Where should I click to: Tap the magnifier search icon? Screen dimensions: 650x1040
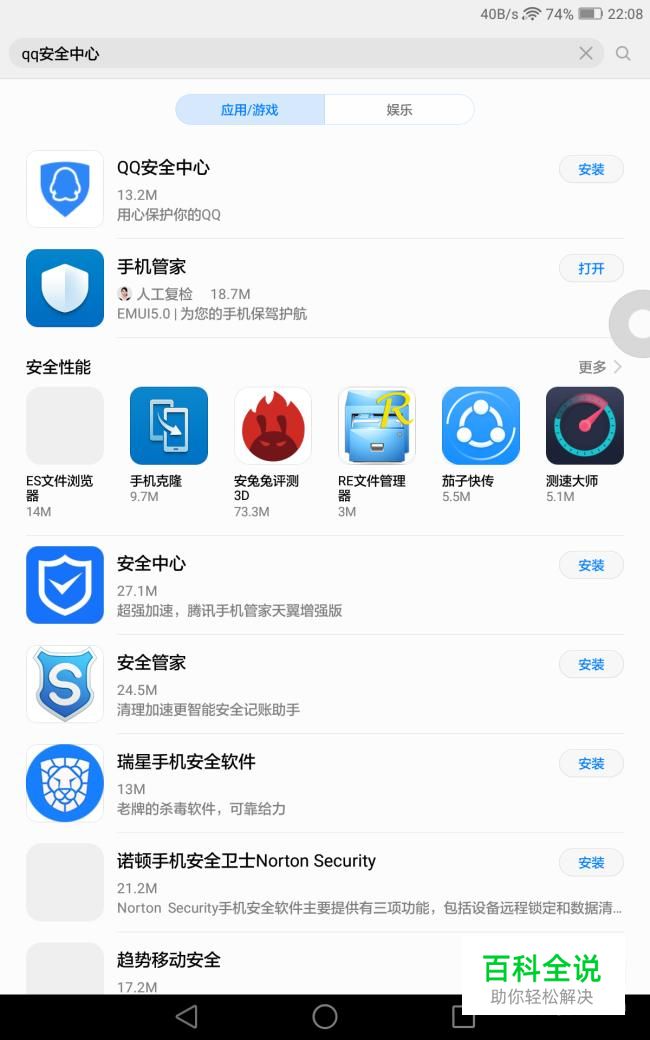[x=623, y=53]
